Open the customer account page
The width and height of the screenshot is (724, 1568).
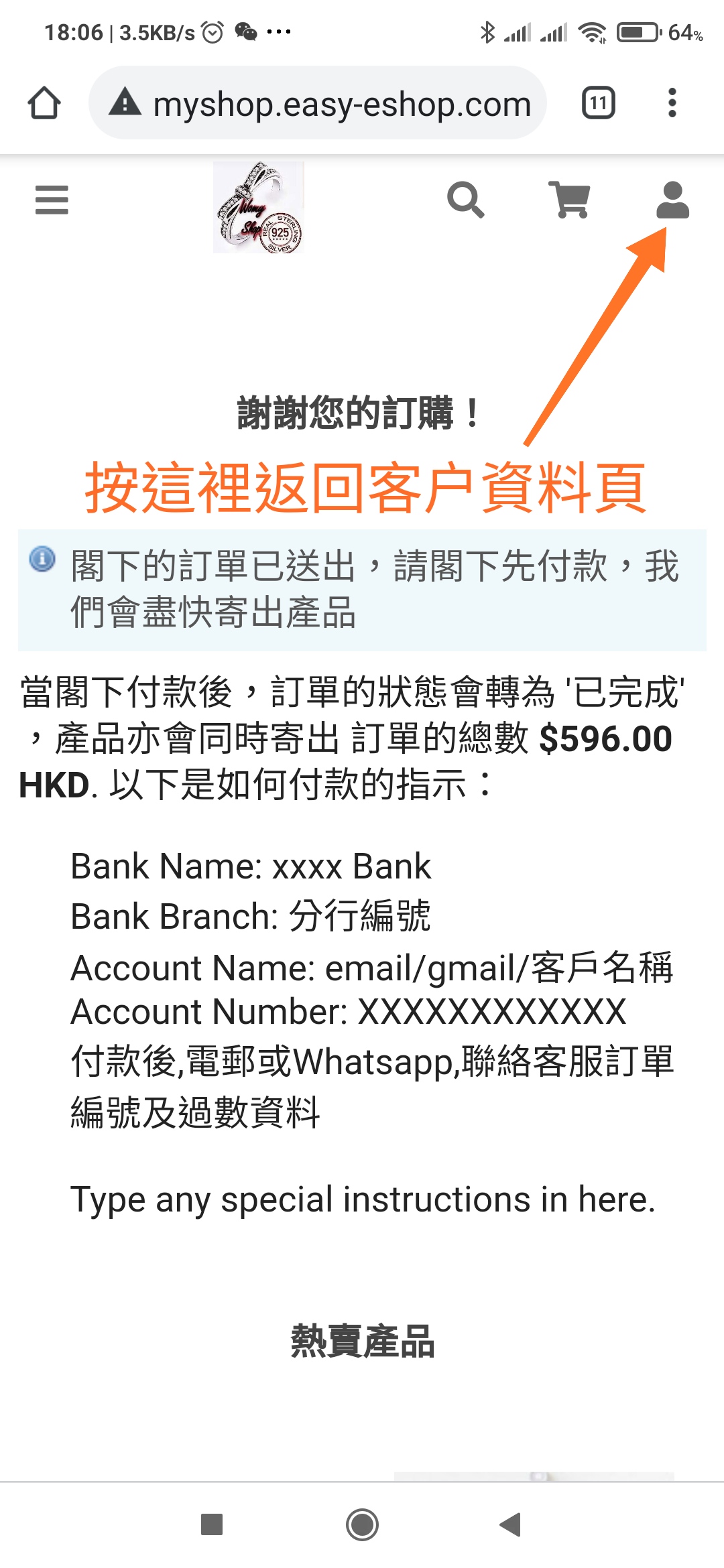tap(672, 200)
